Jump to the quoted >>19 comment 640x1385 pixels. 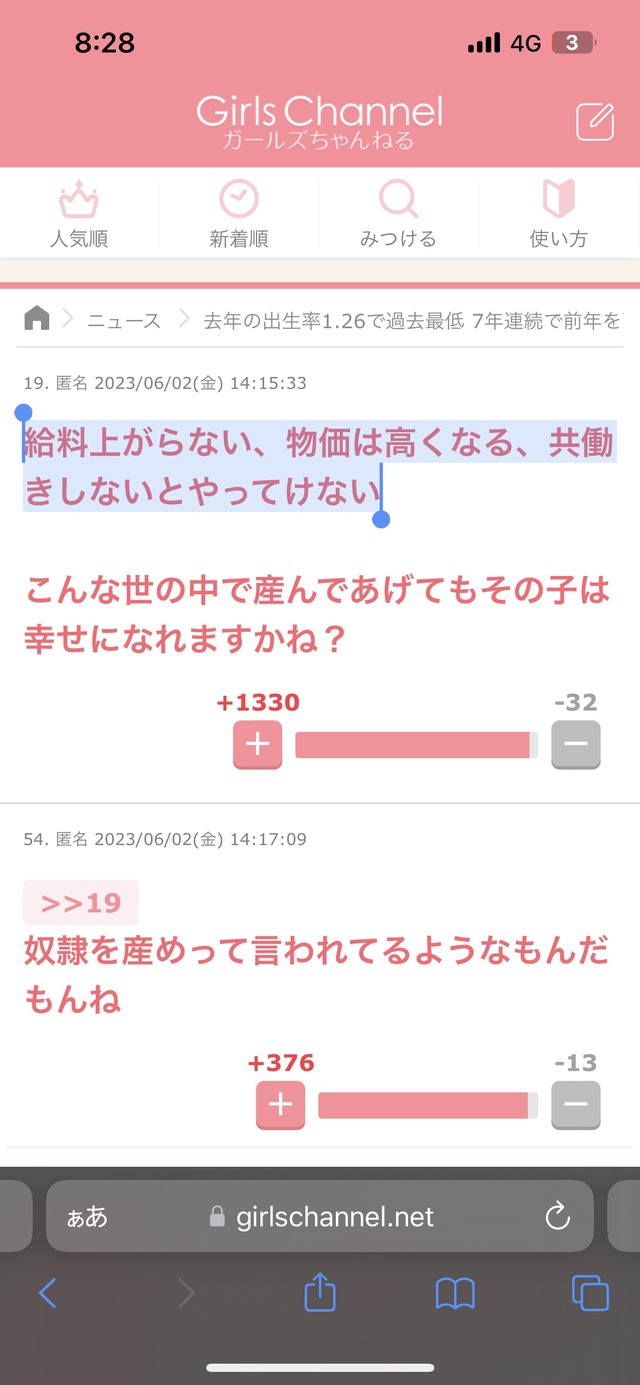(x=81, y=903)
